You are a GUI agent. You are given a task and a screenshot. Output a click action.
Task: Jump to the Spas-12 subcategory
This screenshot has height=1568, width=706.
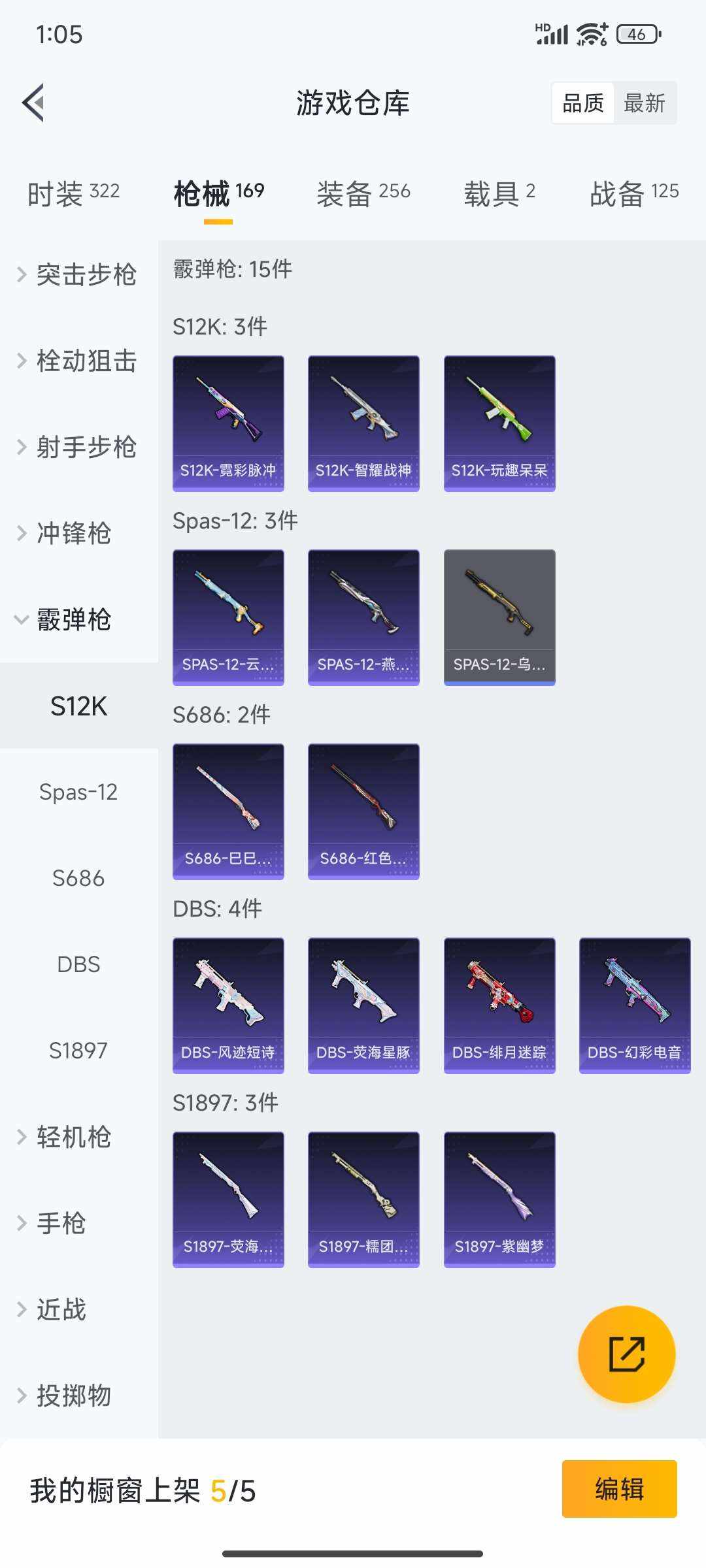(78, 792)
